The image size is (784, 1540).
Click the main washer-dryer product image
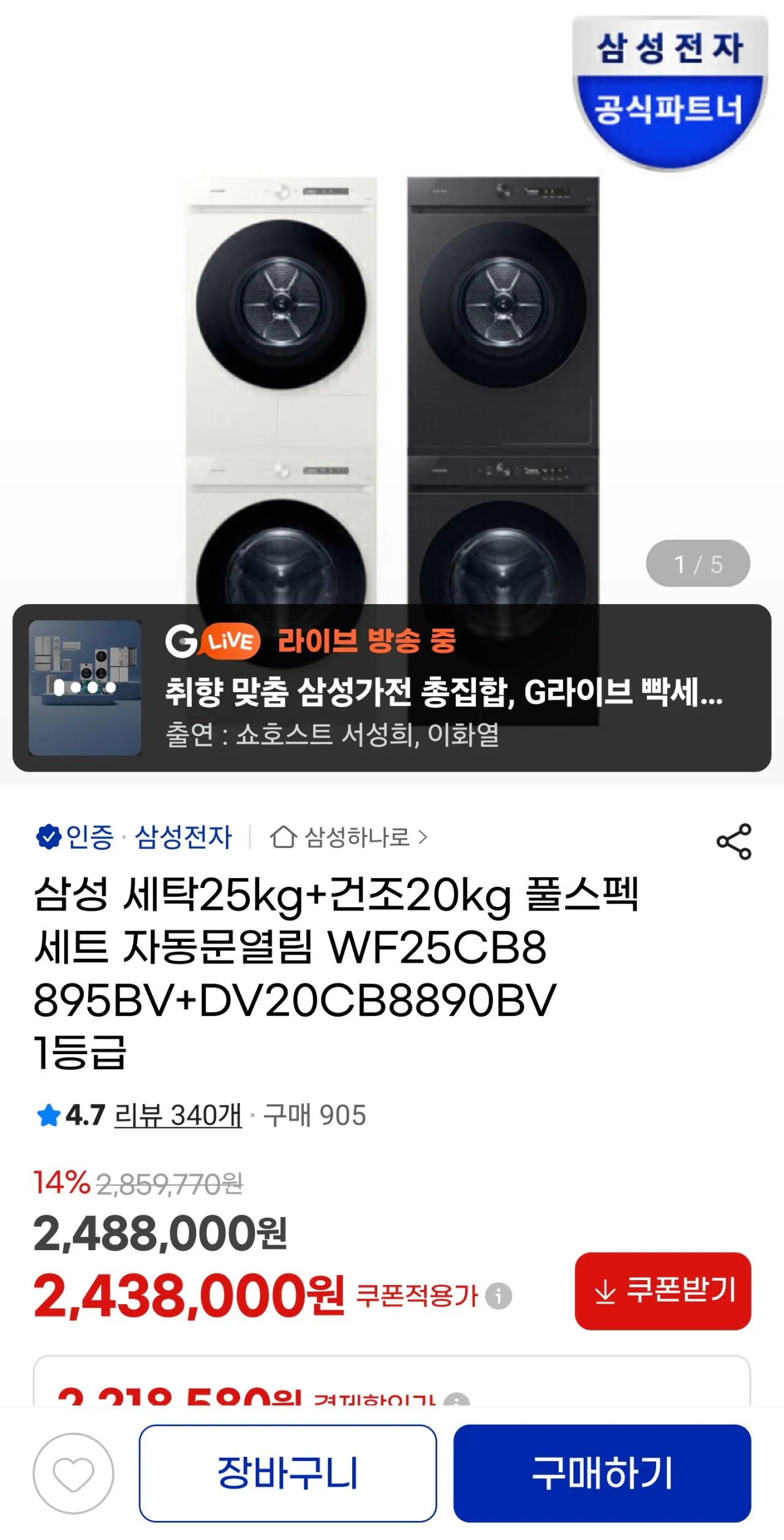(392, 368)
